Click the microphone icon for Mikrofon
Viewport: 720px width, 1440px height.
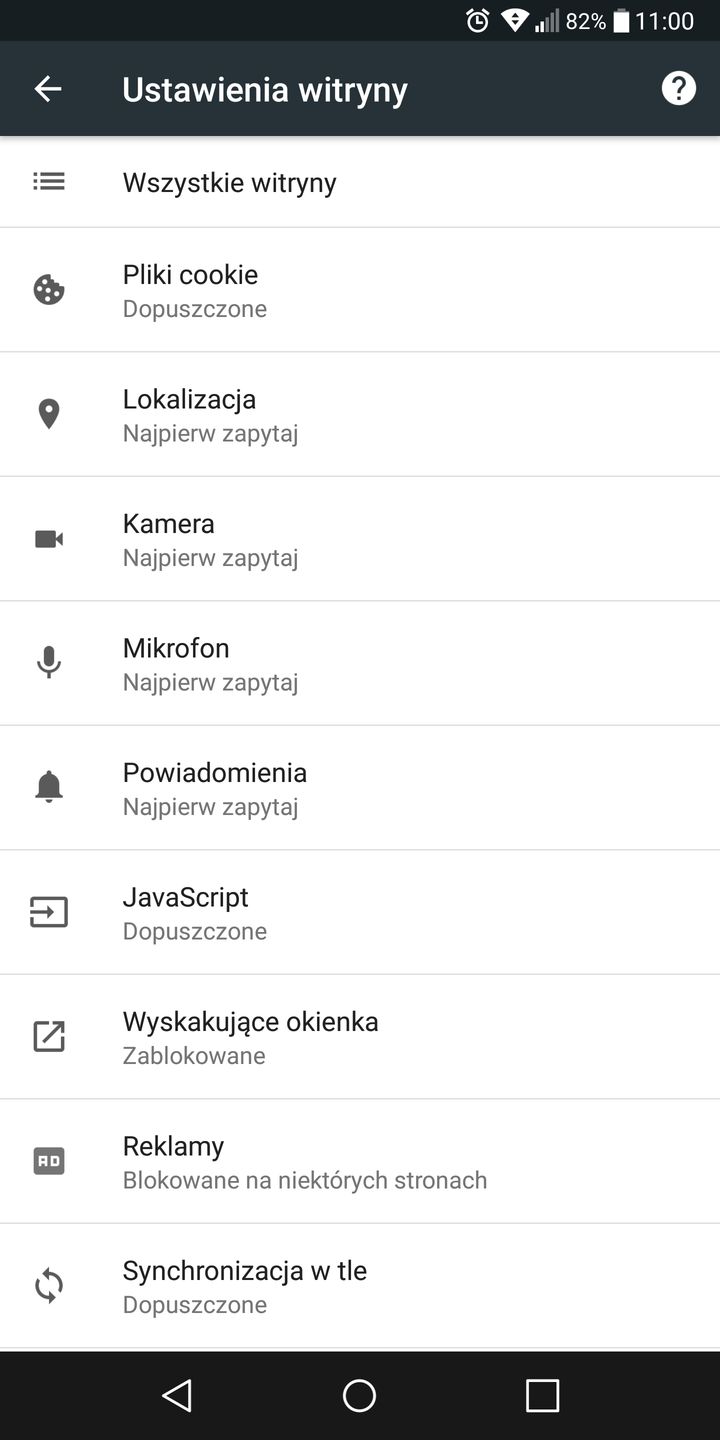click(49, 662)
